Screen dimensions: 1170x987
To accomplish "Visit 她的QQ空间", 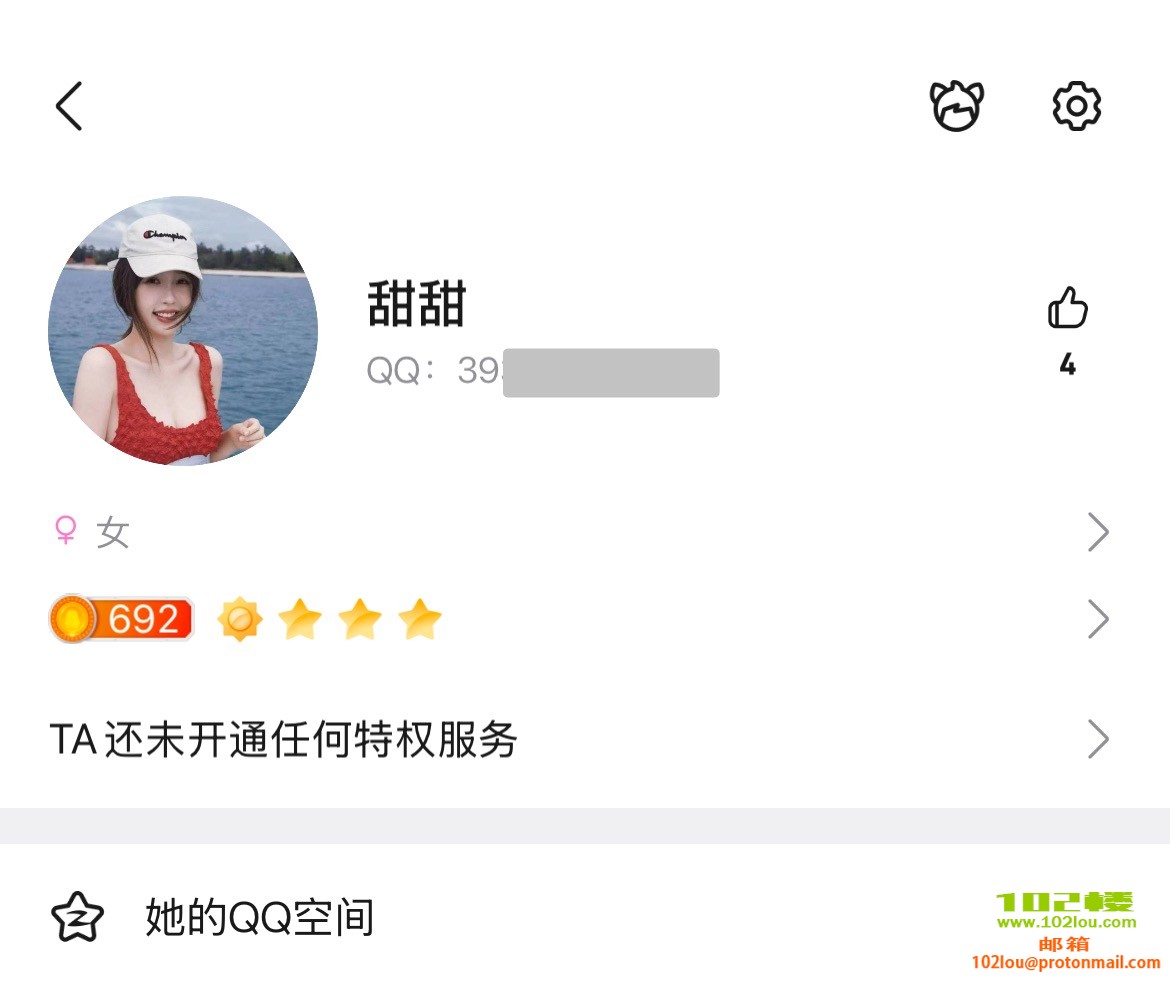I will tap(260, 917).
